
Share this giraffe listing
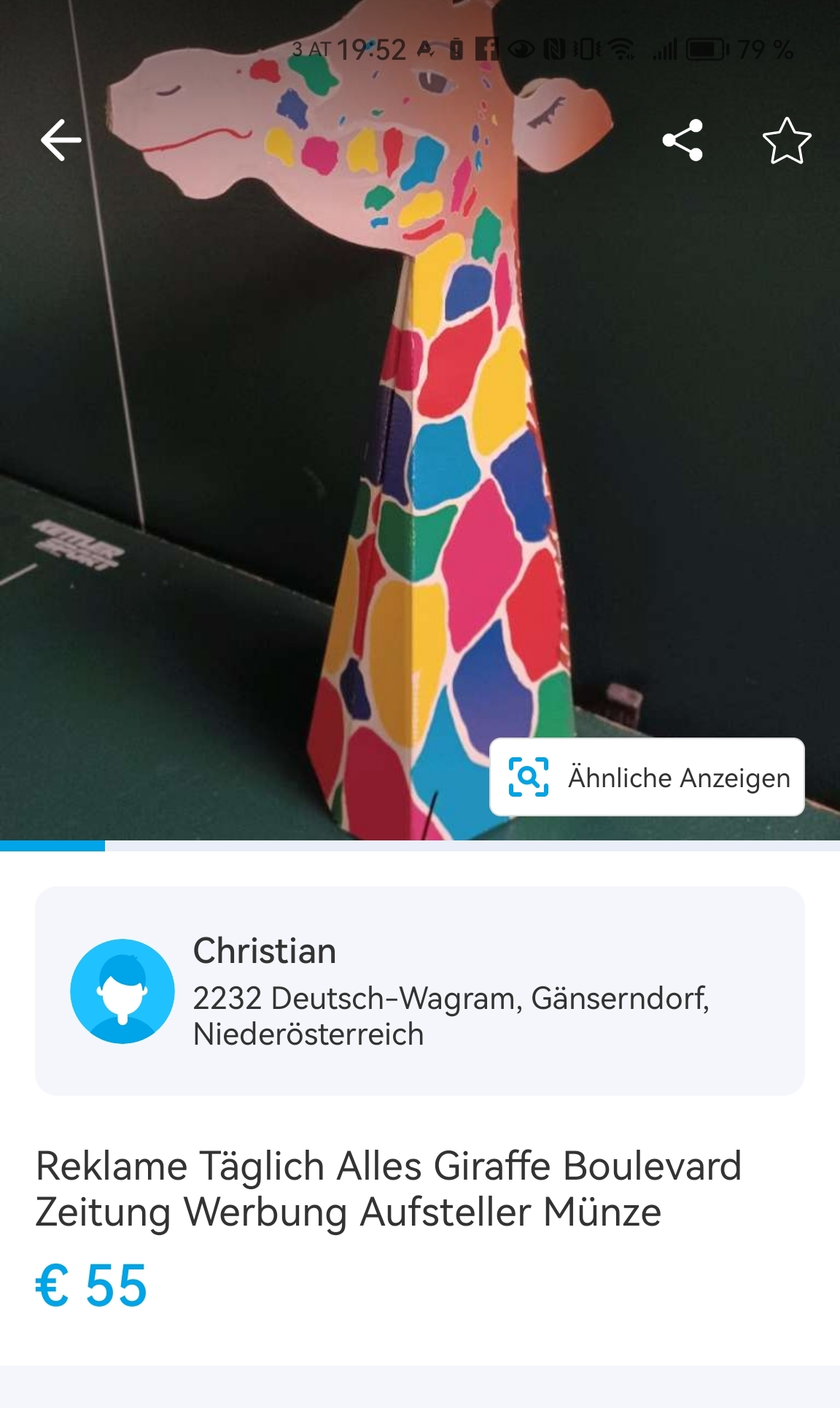coord(682,140)
